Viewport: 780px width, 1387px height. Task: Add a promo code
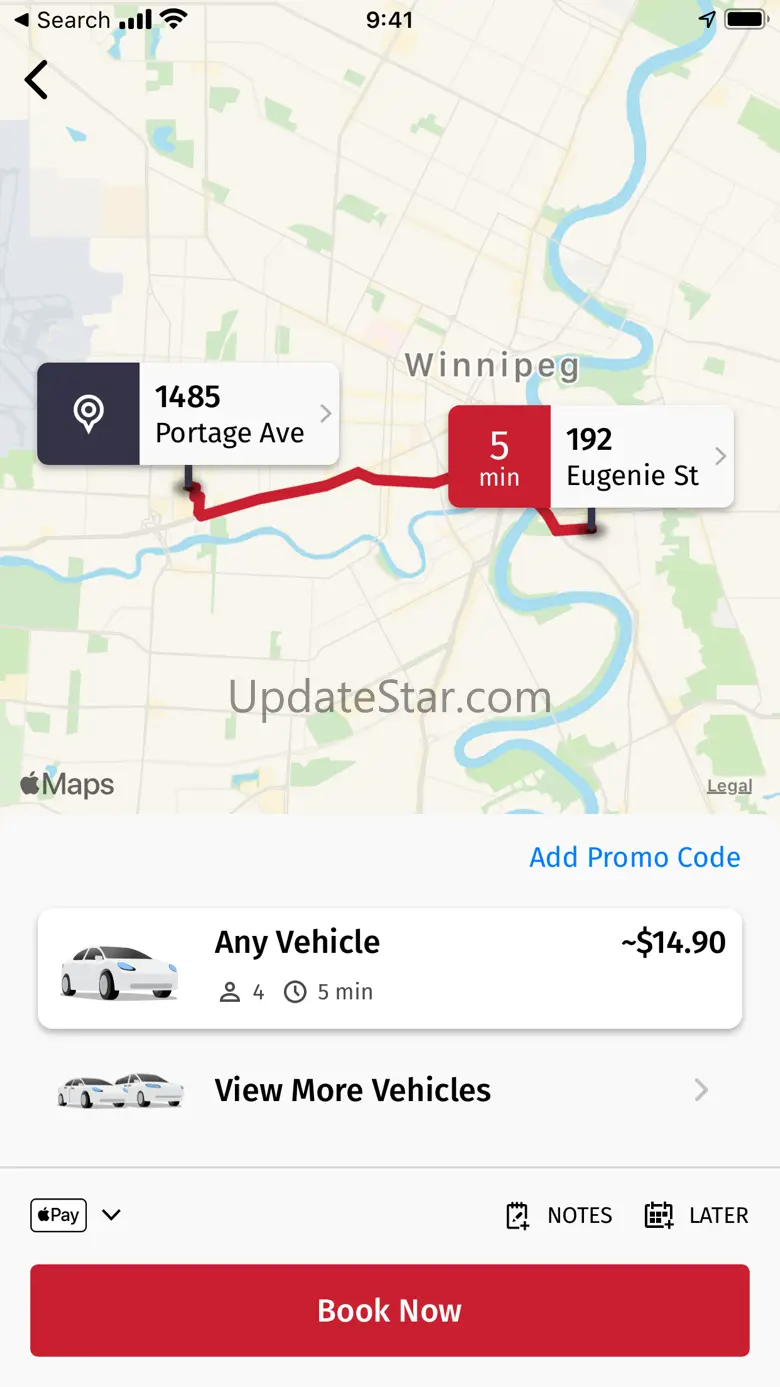point(634,857)
